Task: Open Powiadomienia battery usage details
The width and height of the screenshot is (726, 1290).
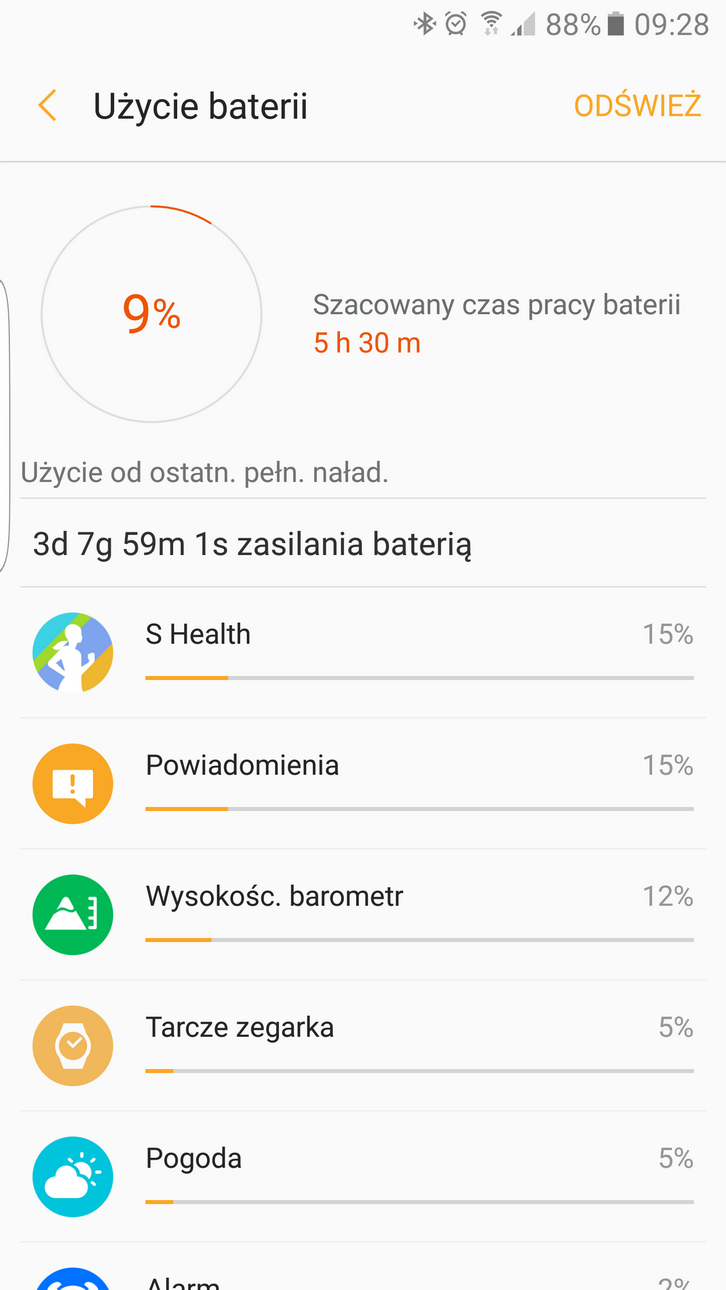Action: [363, 783]
